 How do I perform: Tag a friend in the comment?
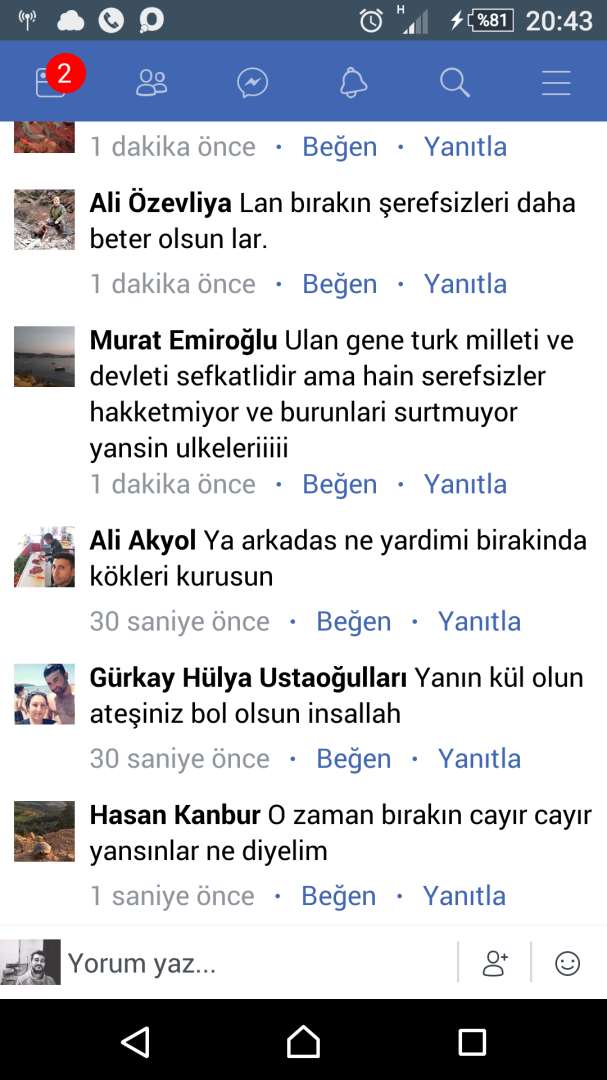point(495,963)
